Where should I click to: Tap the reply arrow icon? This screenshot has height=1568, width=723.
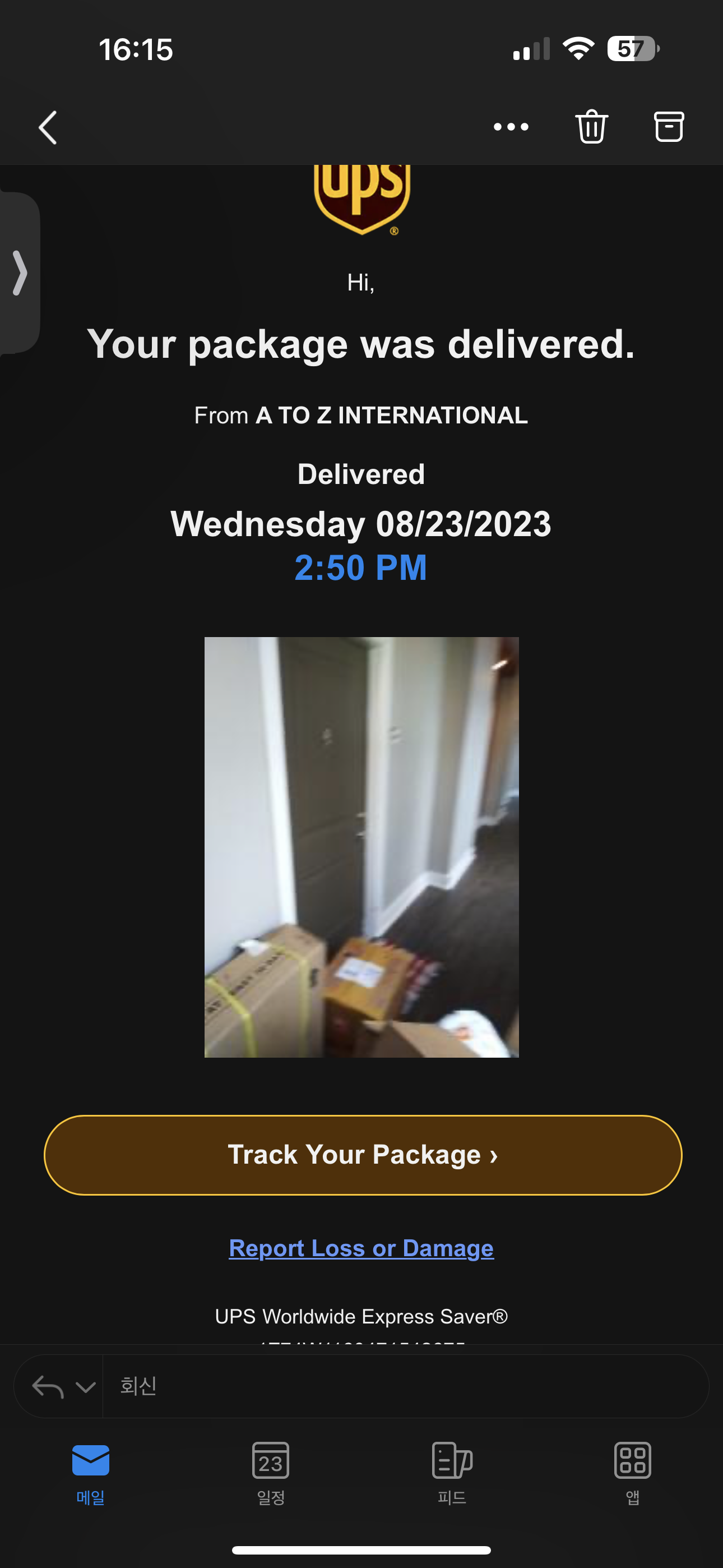click(48, 1387)
